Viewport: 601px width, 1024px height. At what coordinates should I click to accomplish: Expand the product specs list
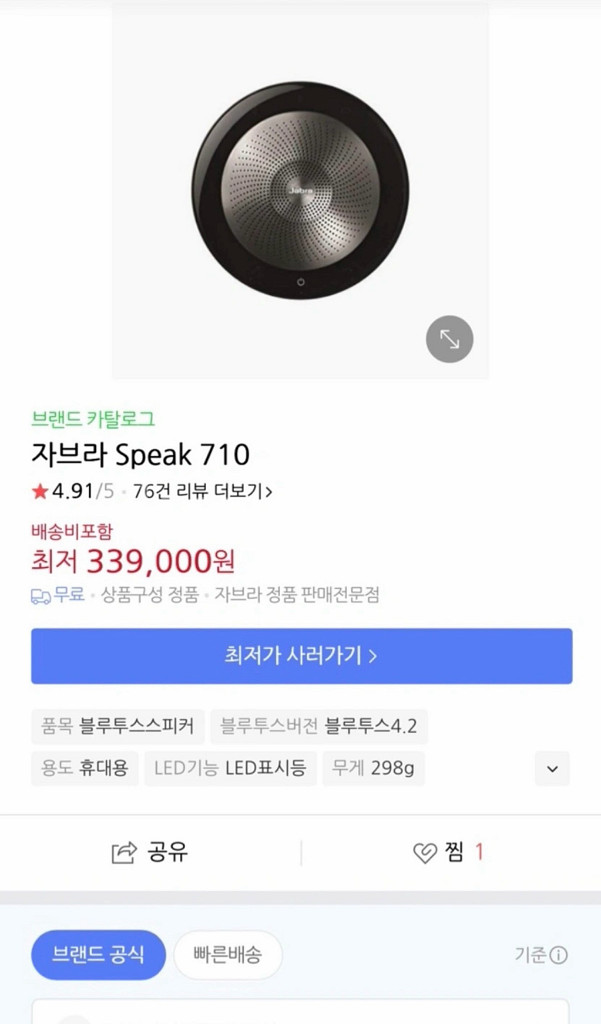tap(552, 769)
